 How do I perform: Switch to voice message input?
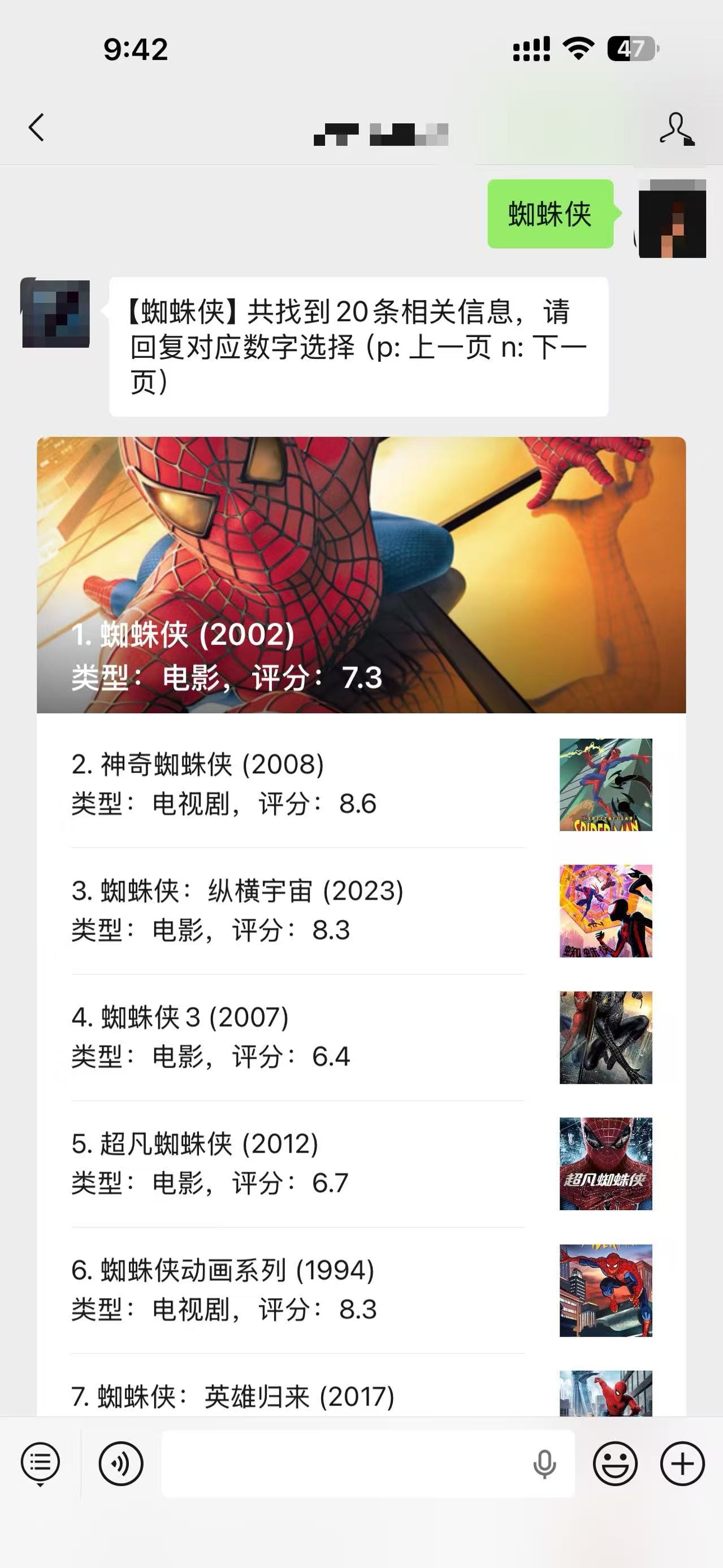pos(120,1463)
